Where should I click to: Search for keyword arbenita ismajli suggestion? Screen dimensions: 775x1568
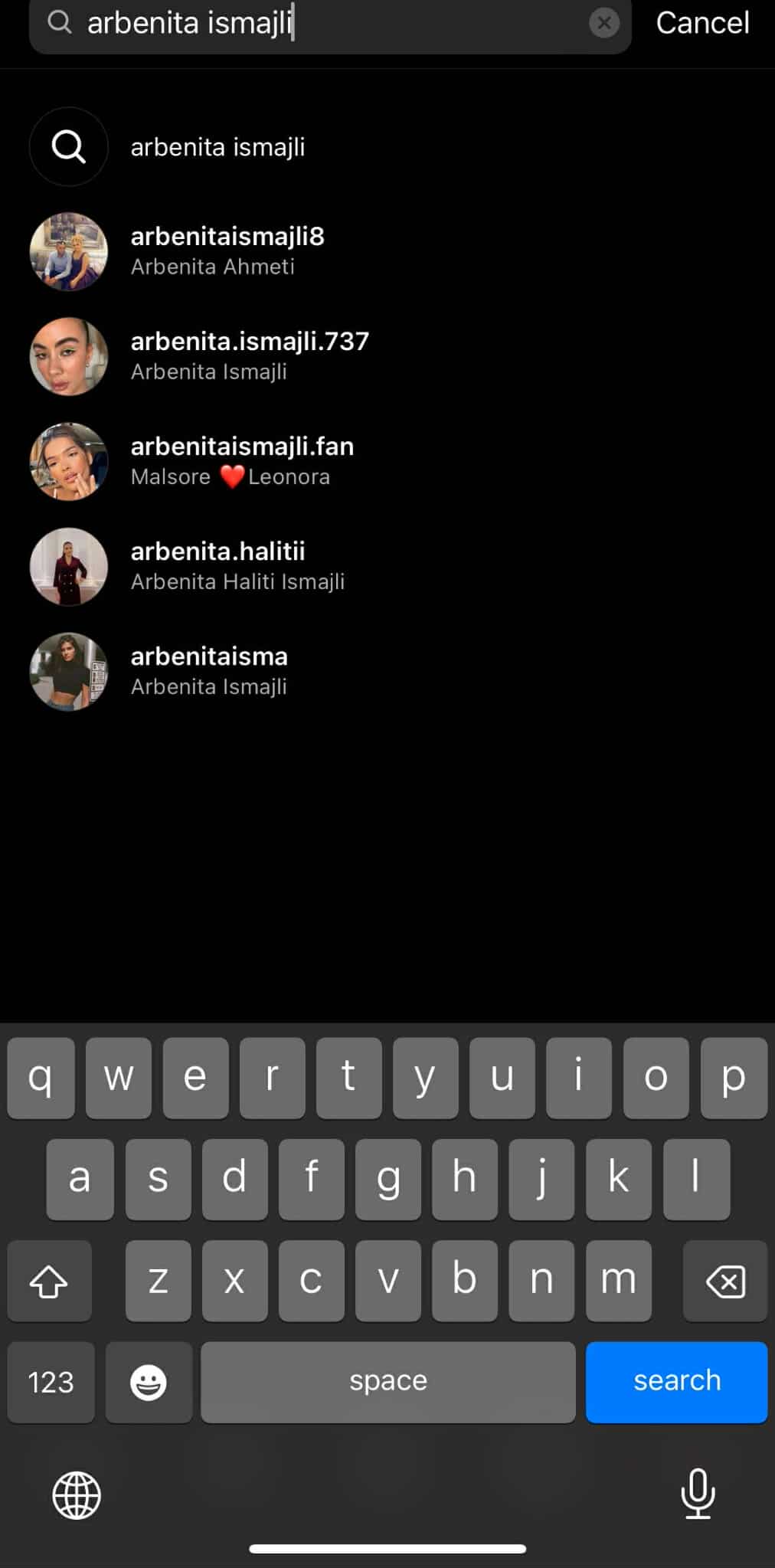(217, 147)
